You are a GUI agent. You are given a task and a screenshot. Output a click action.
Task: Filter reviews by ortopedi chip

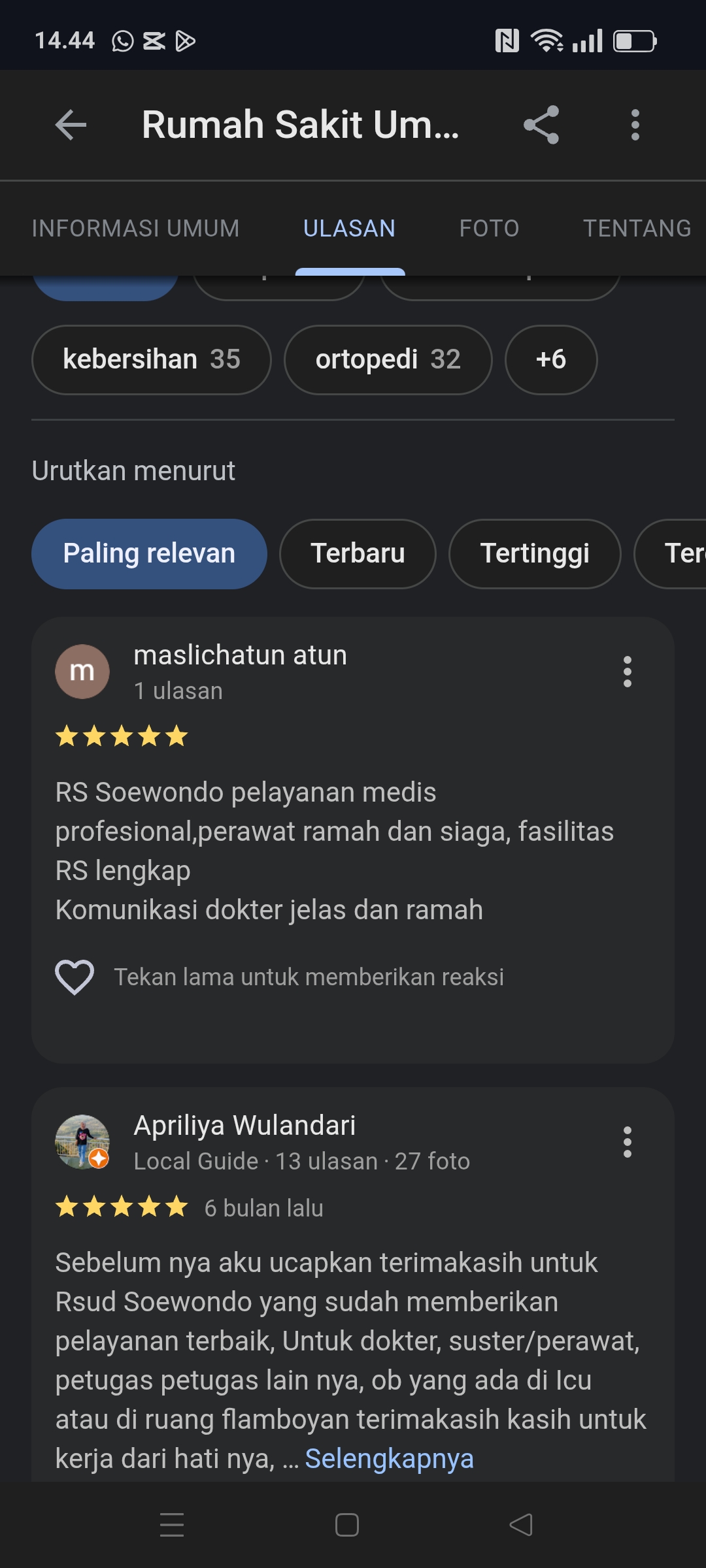(x=388, y=359)
